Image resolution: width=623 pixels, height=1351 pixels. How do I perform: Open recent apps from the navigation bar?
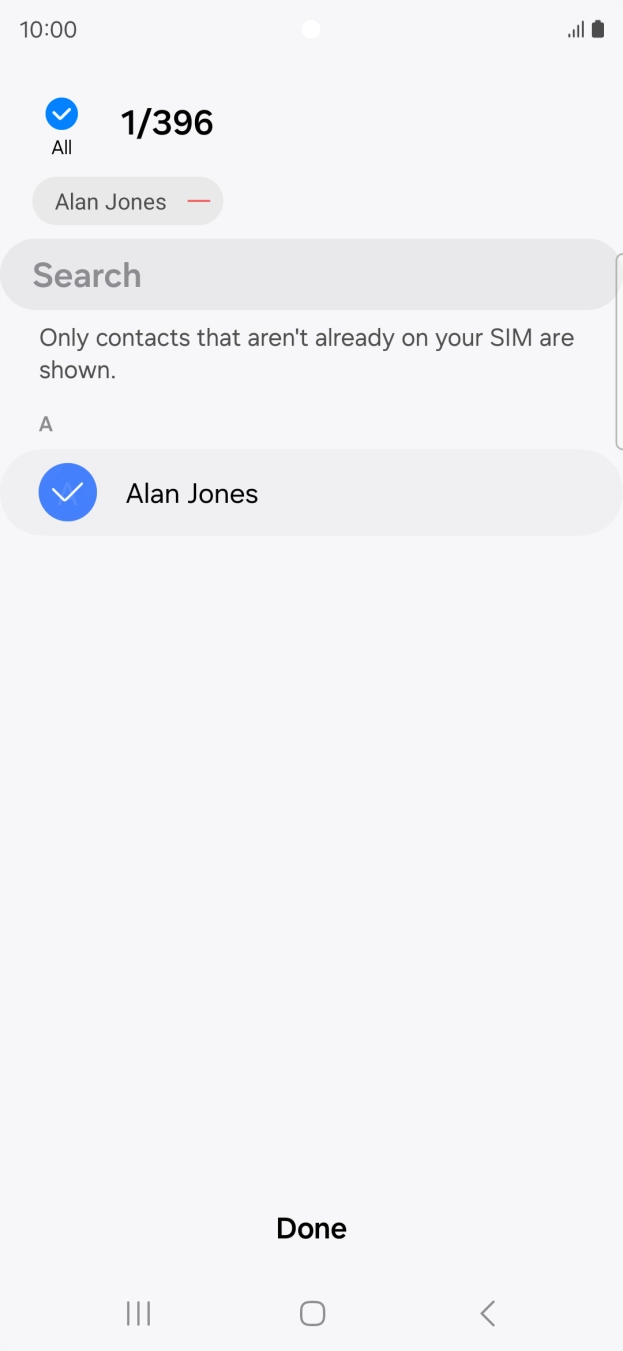[x=138, y=1313]
